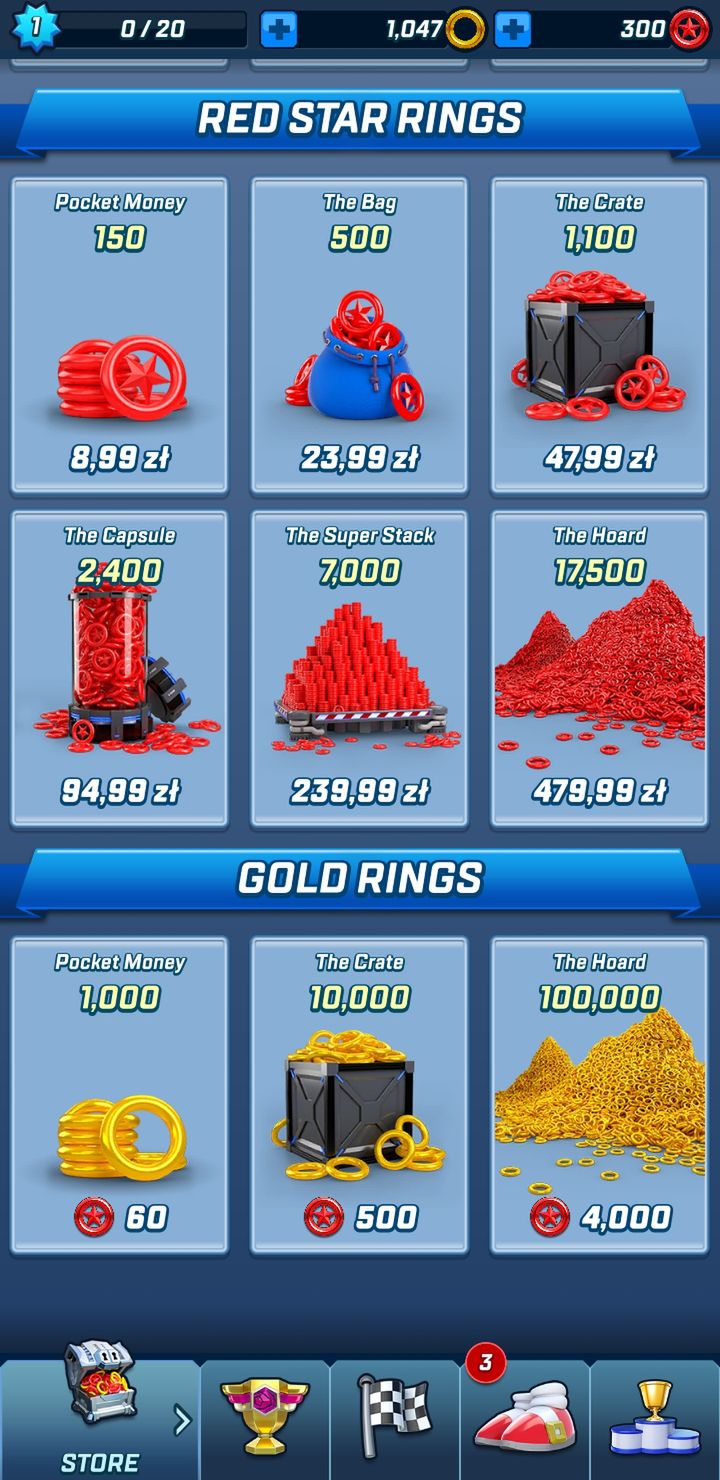Add more gold rings with plus button

(278, 29)
